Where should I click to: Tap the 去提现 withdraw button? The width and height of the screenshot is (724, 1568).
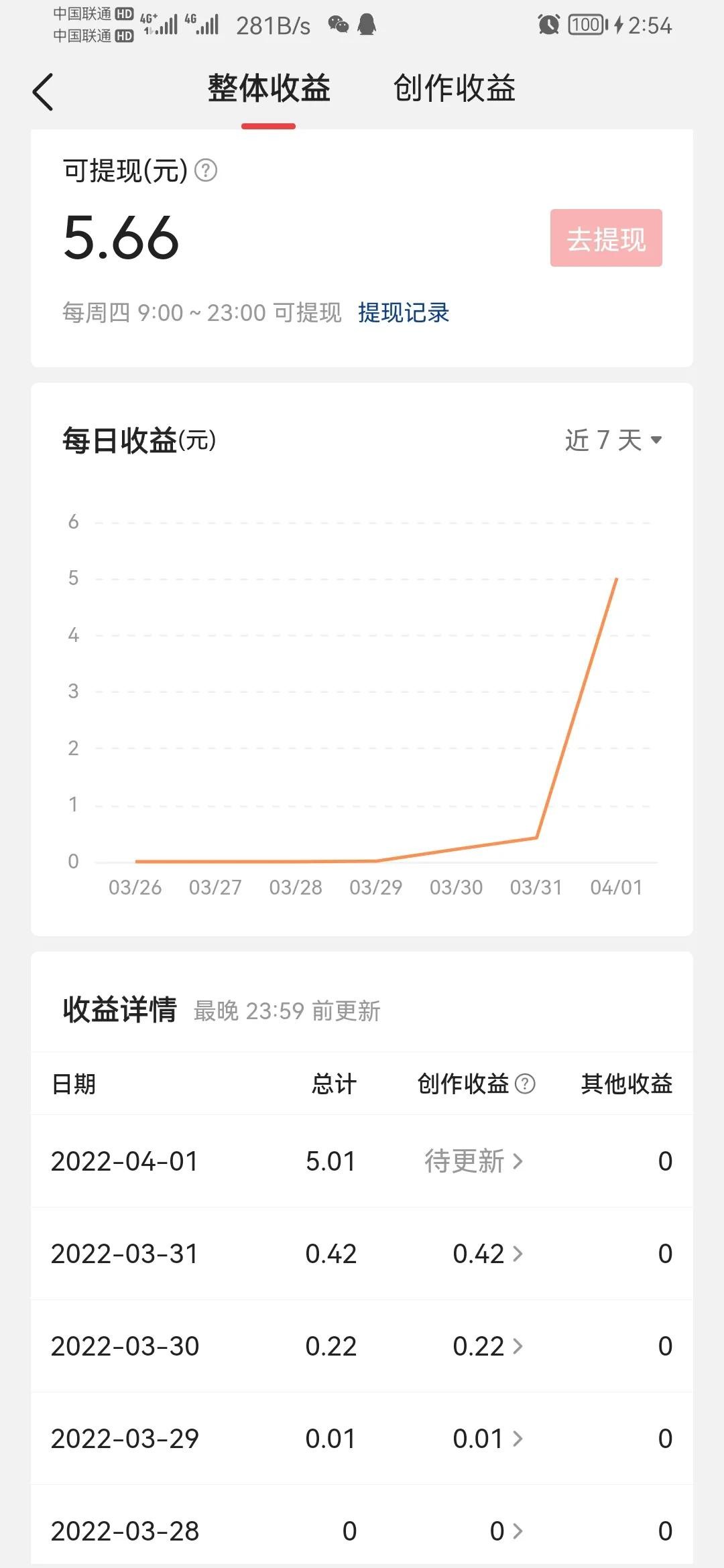606,239
